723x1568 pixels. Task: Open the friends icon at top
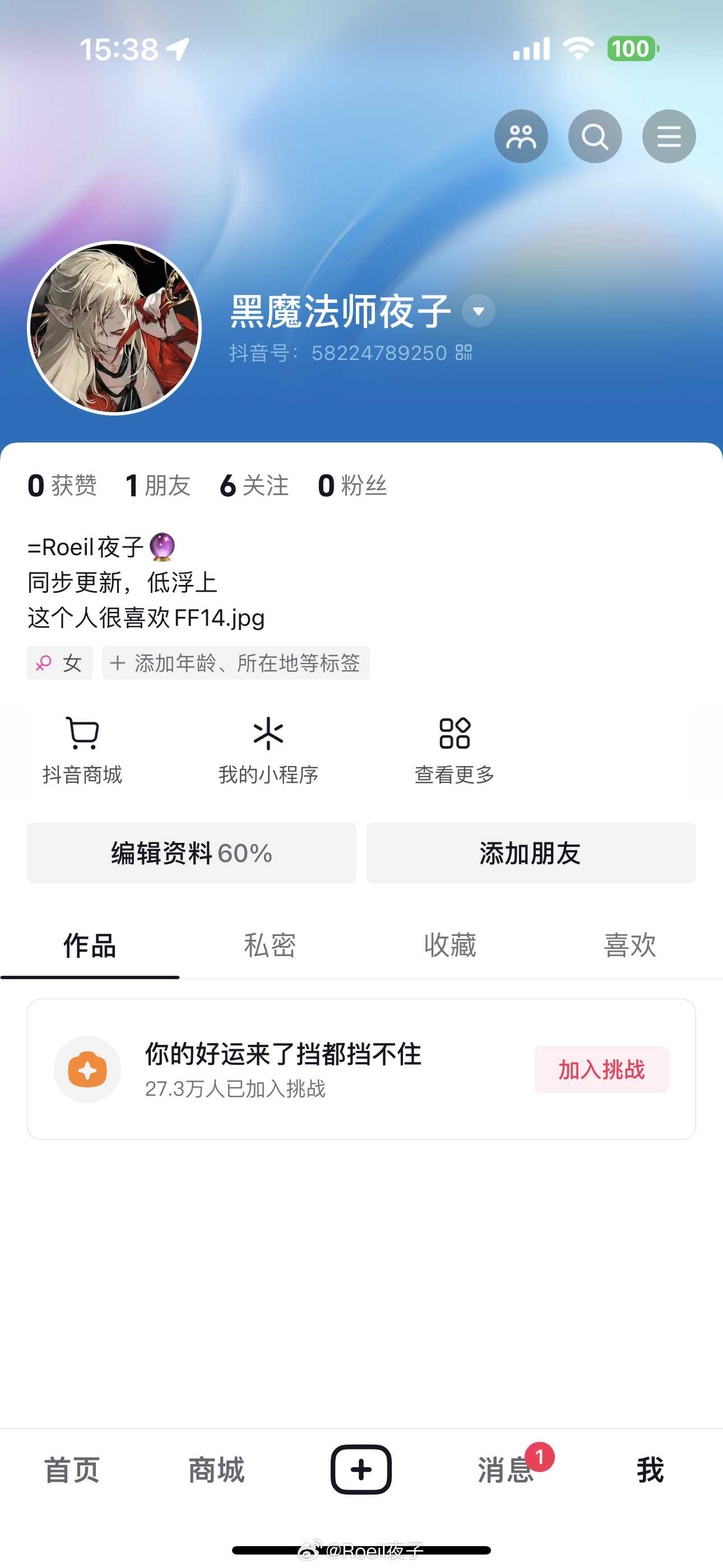521,136
